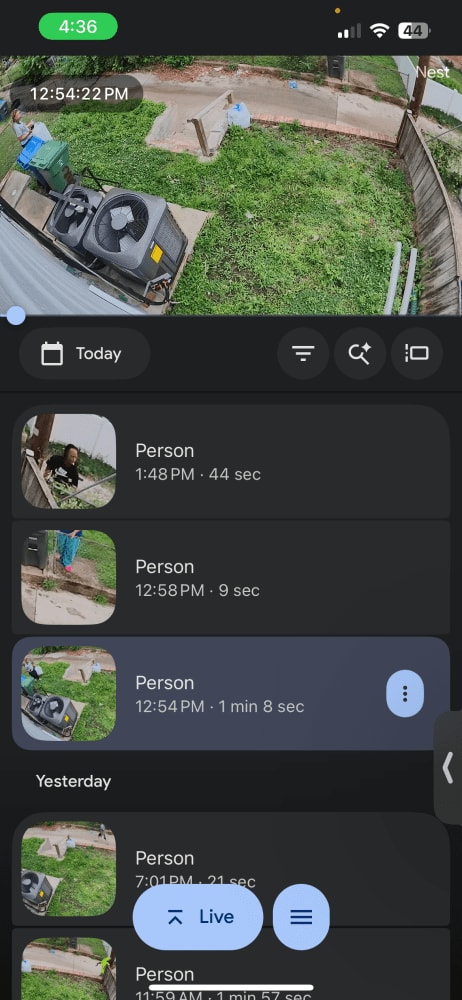
Task: Tap the video playback scrubber handle
Action: pyautogui.click(x=15, y=315)
